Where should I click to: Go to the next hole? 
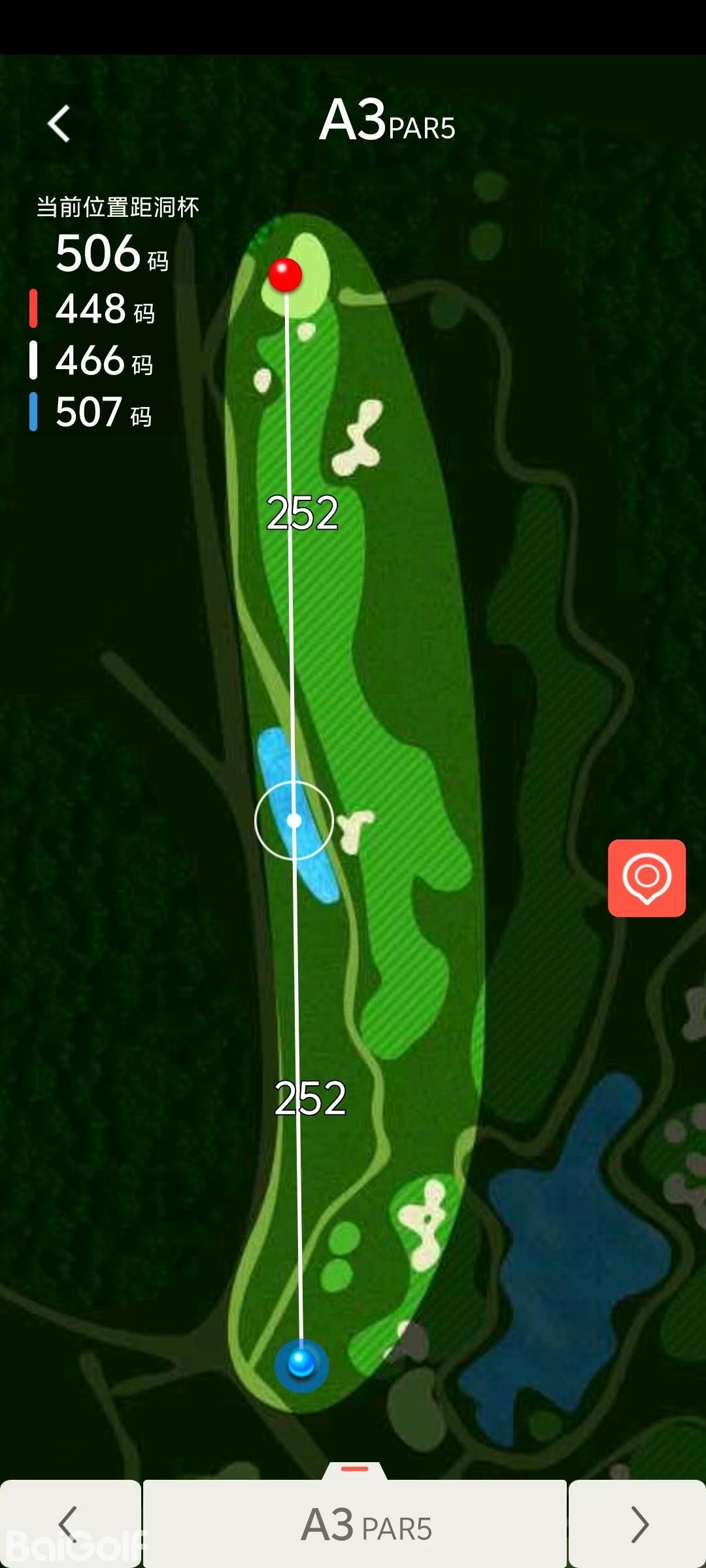pos(637,1524)
